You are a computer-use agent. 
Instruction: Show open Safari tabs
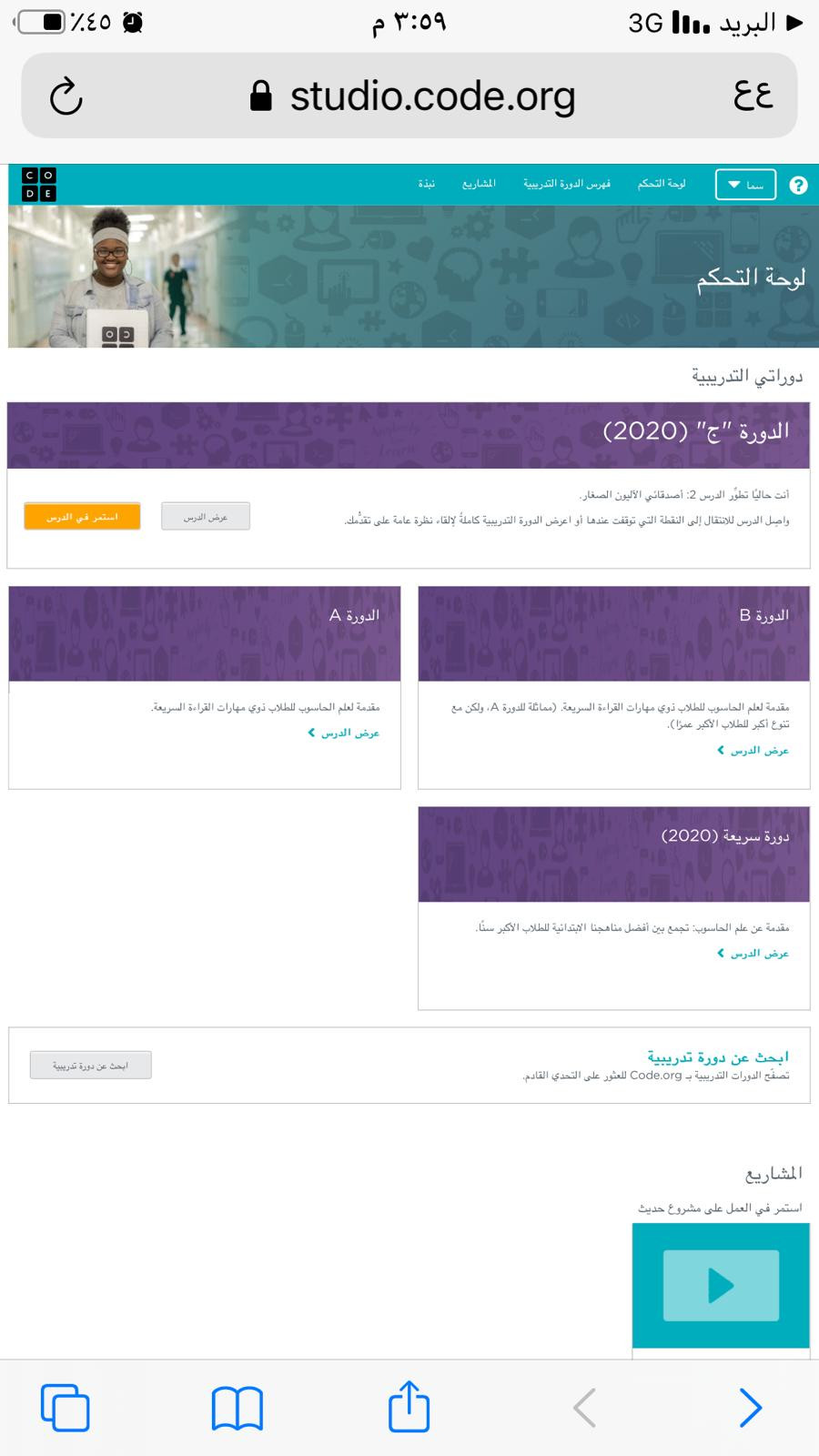pyautogui.click(x=66, y=1408)
